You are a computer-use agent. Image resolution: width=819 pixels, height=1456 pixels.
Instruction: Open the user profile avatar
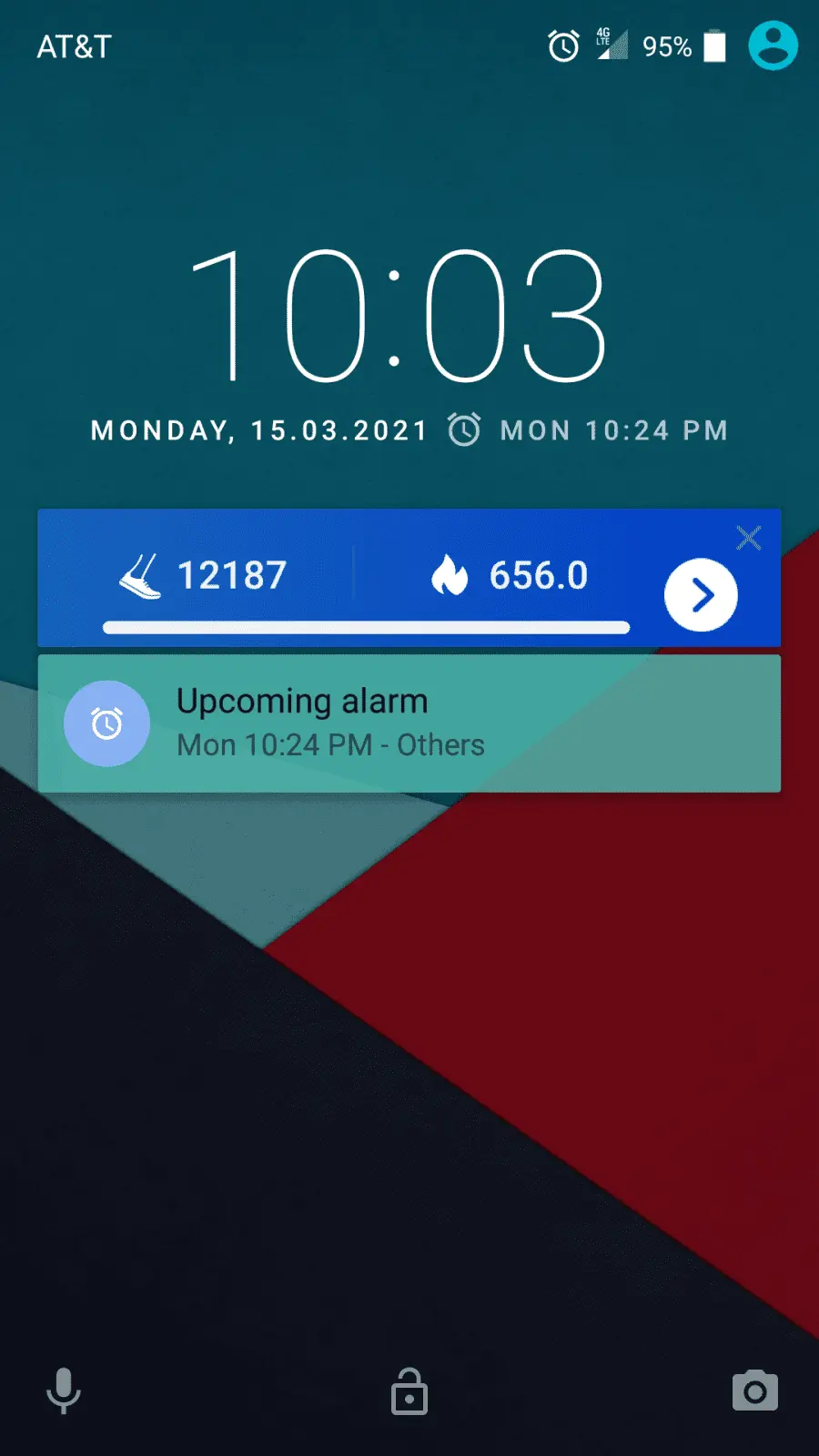click(773, 45)
